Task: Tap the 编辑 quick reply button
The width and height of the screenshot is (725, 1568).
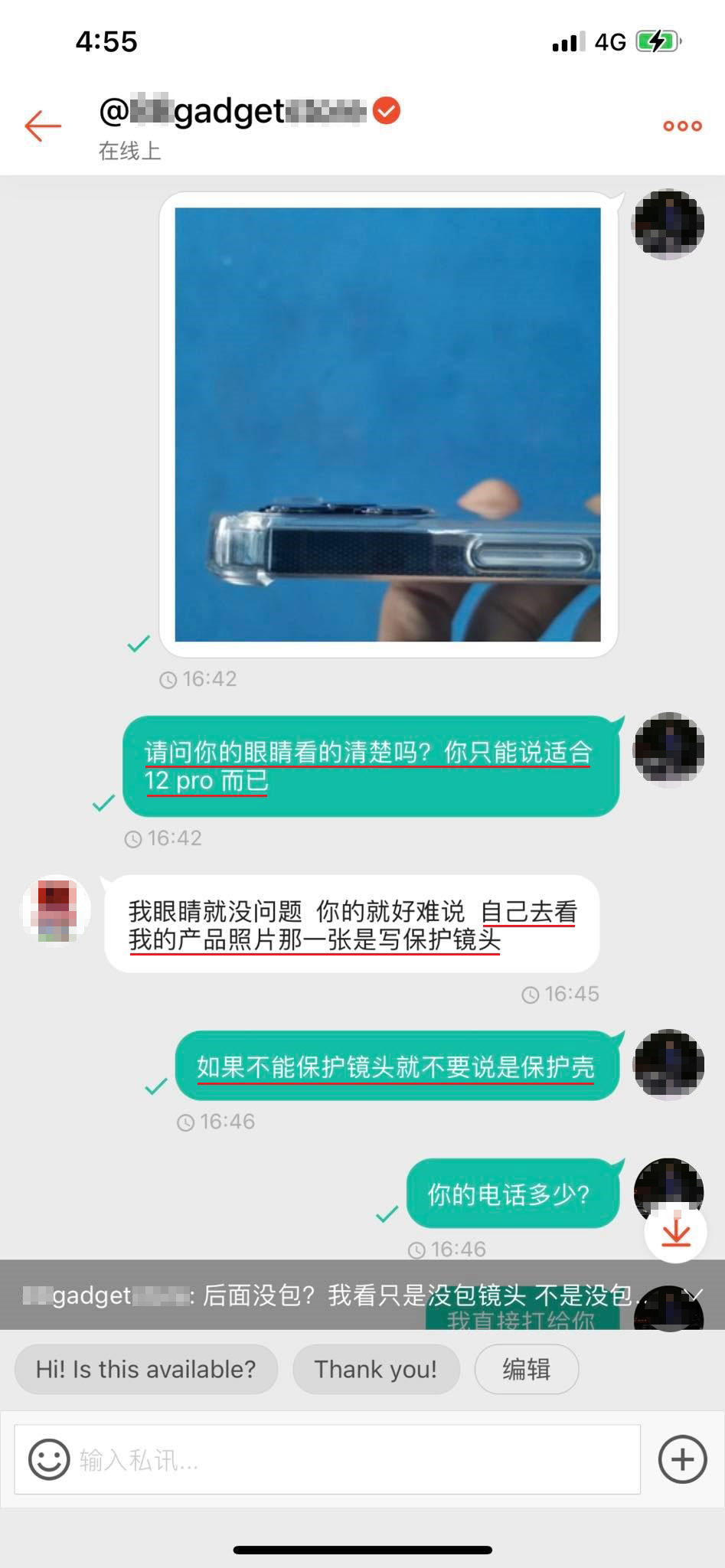Action: click(x=526, y=1369)
